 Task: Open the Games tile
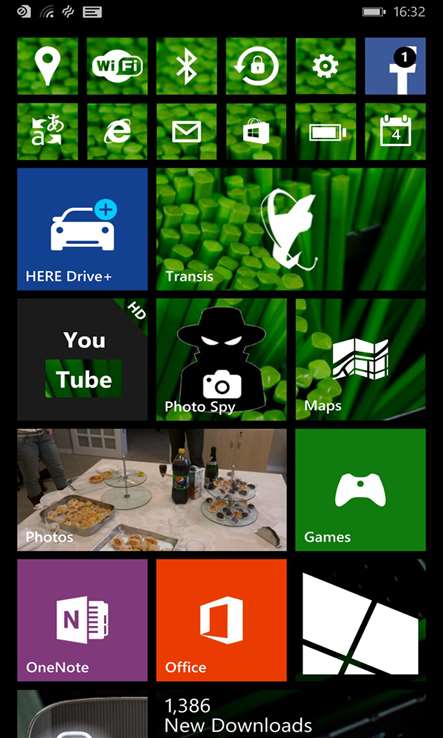pos(361,490)
